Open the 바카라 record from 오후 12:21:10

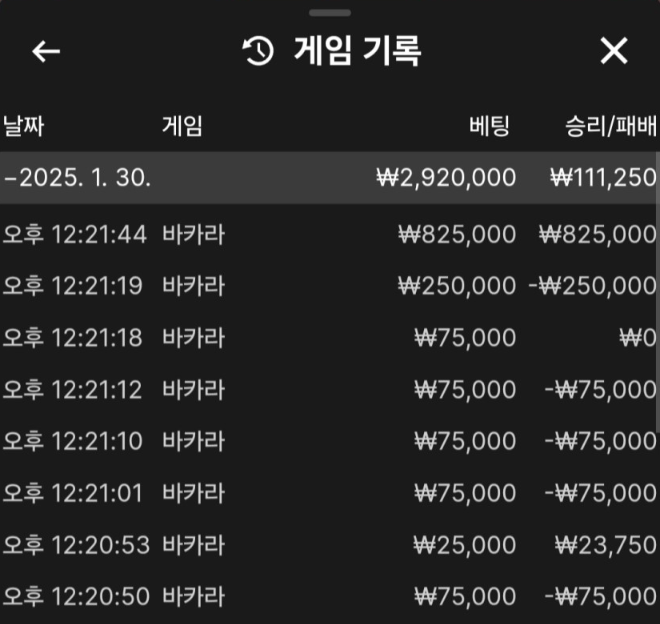328,442
